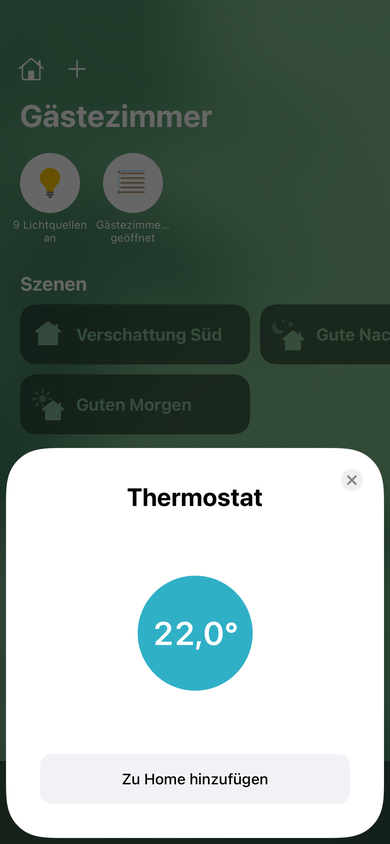Open the 22,0° thermostat control
Viewport: 390px width, 844px height.
[x=195, y=633]
